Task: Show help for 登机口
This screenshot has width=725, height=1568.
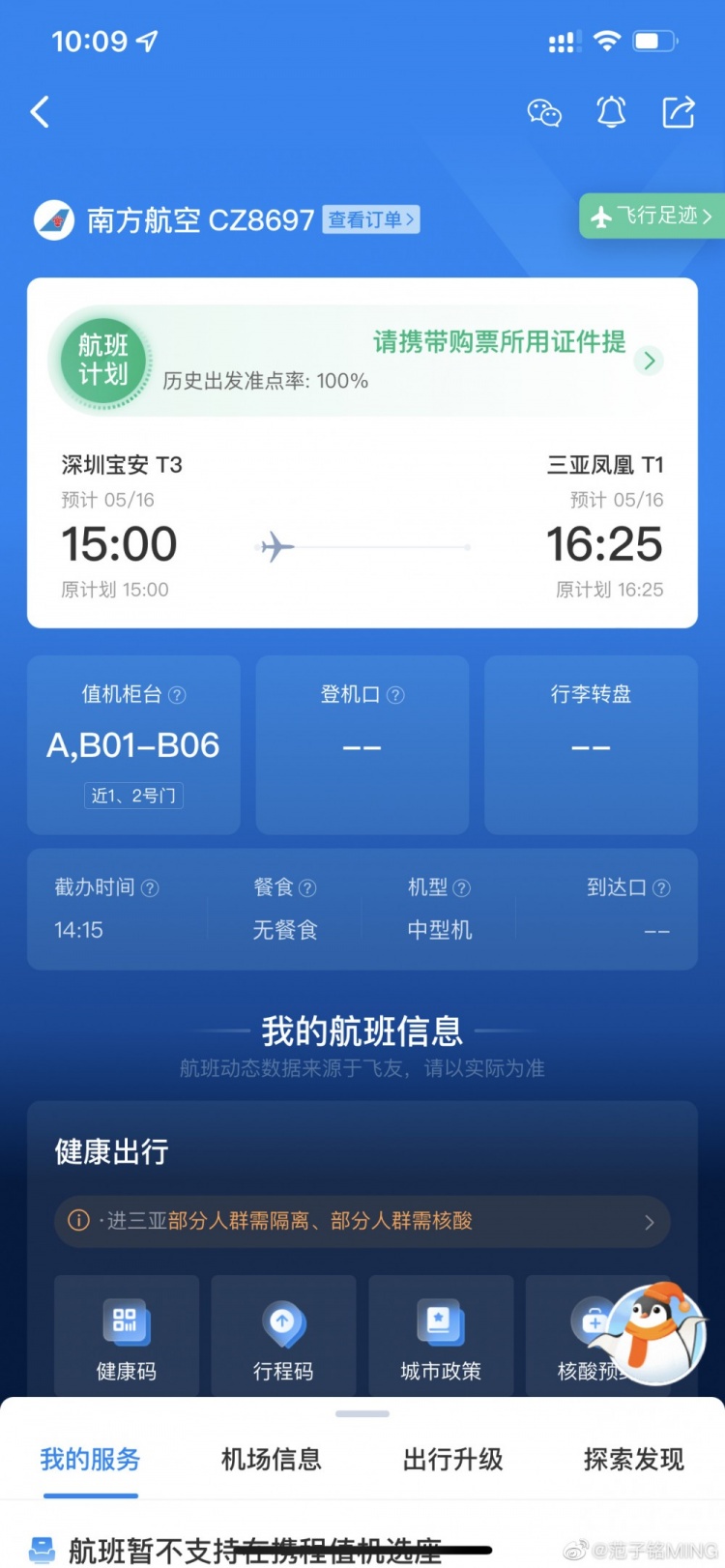Action: pyautogui.click(x=395, y=695)
